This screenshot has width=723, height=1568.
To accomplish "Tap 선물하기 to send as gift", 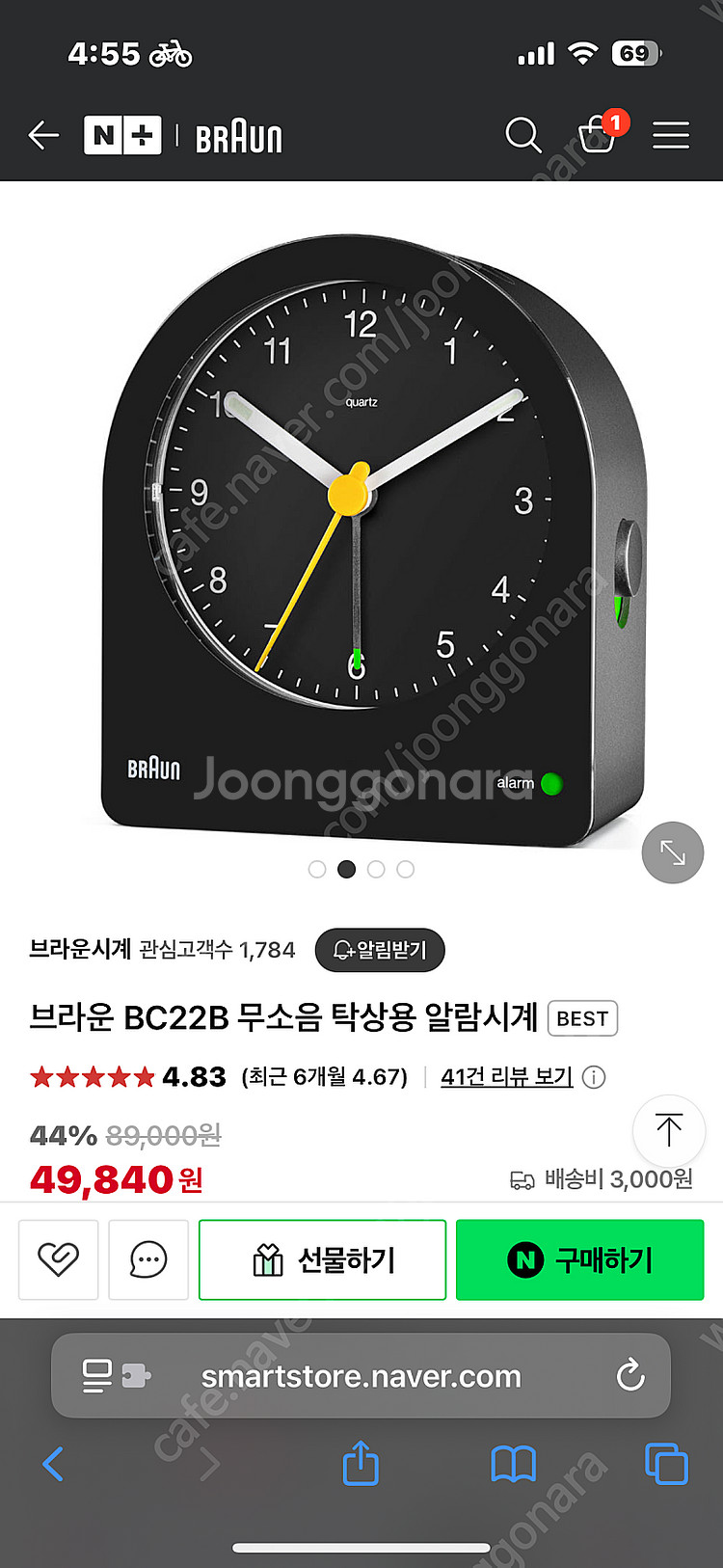I will click(x=322, y=1259).
